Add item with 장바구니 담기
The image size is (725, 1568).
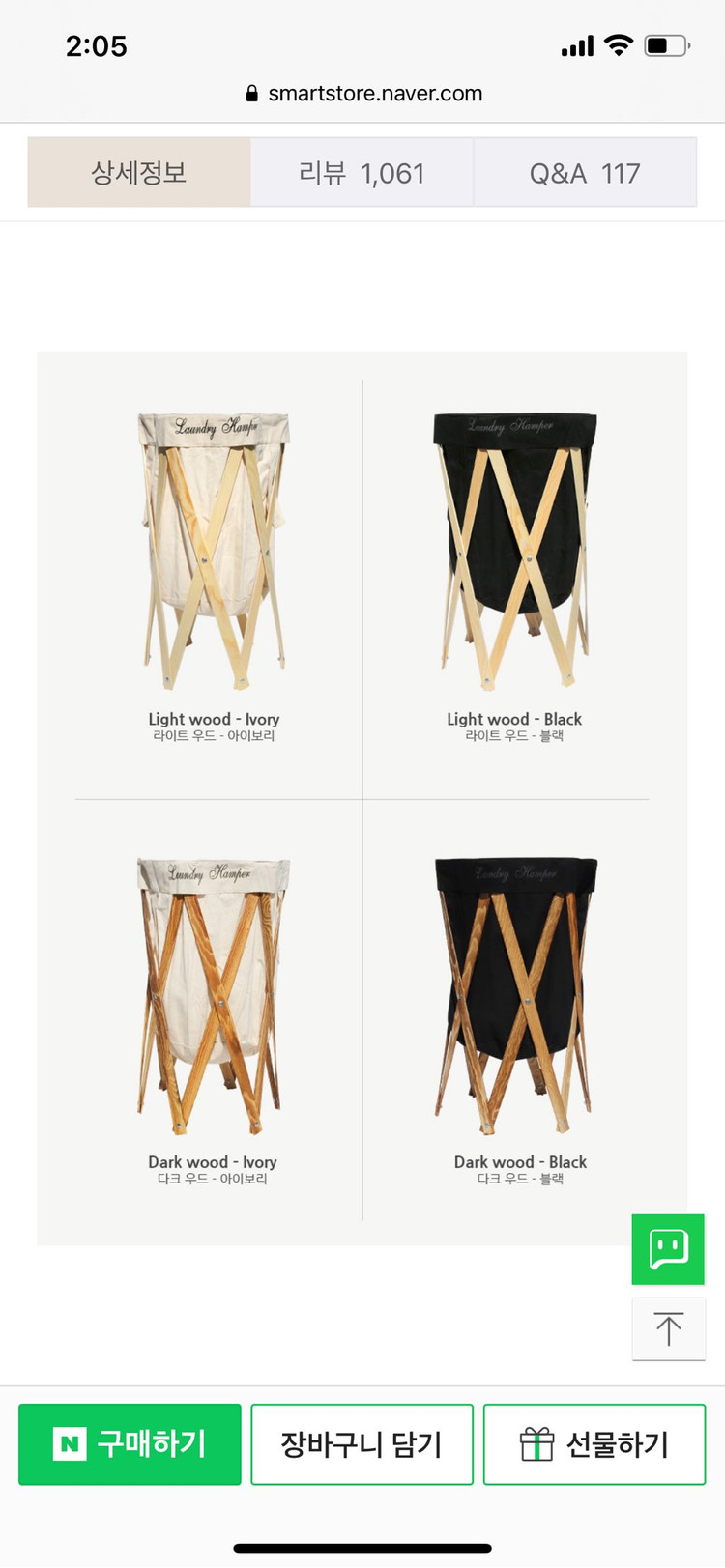tap(362, 1444)
